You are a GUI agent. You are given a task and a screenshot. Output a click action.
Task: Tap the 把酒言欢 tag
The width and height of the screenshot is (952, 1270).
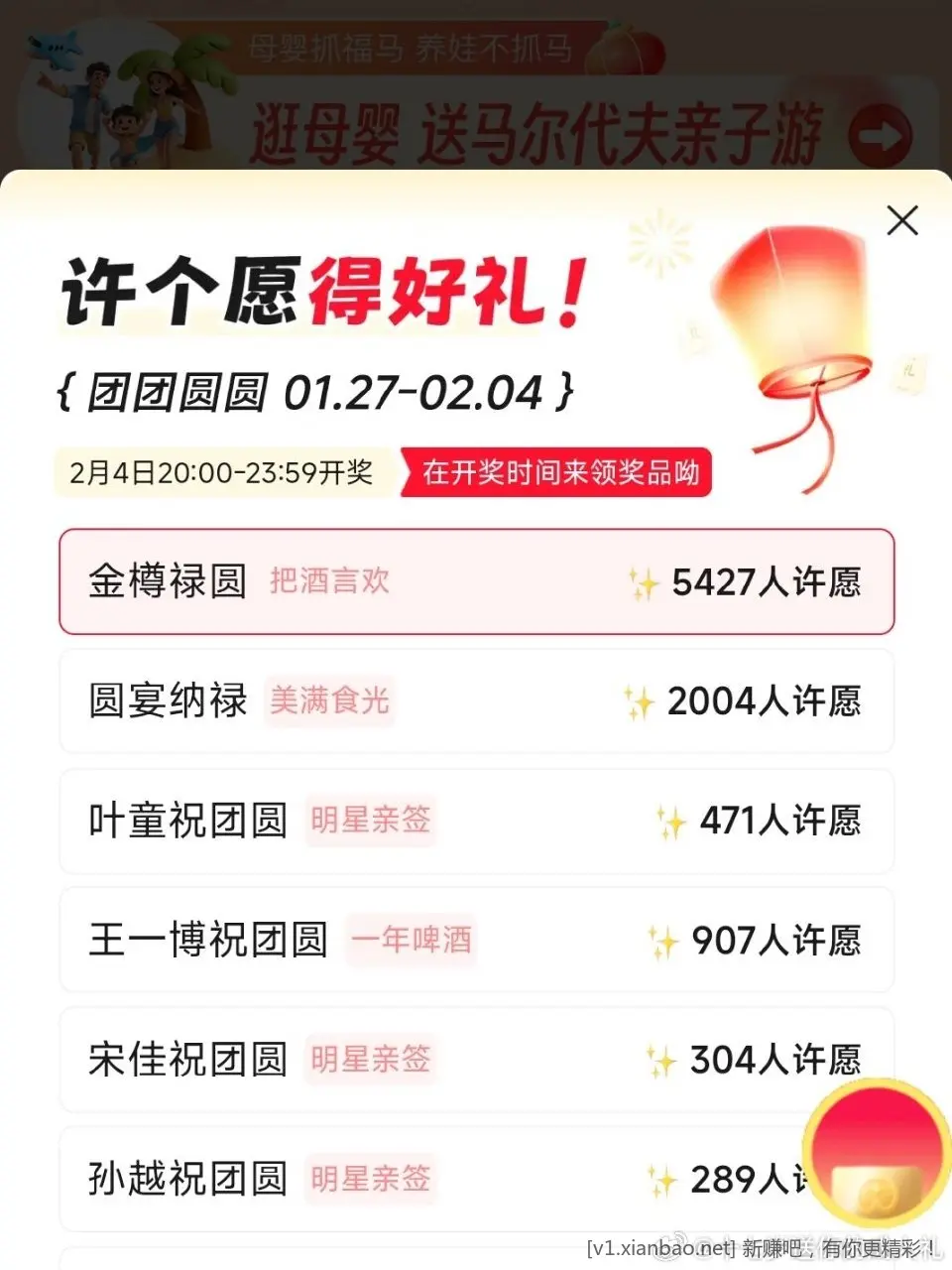click(328, 583)
